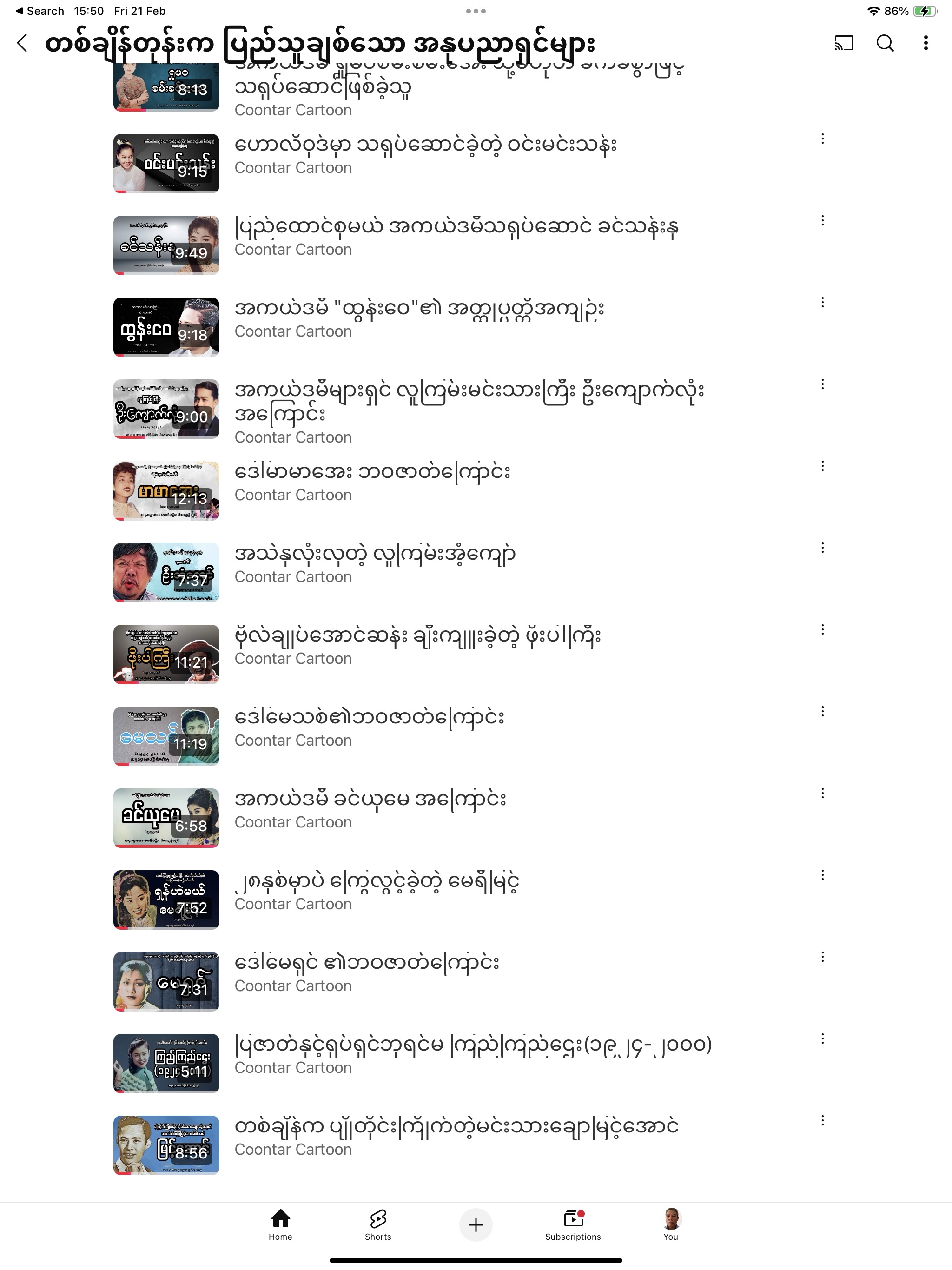
Task: Open the 5:11 video
Action: 166,1063
